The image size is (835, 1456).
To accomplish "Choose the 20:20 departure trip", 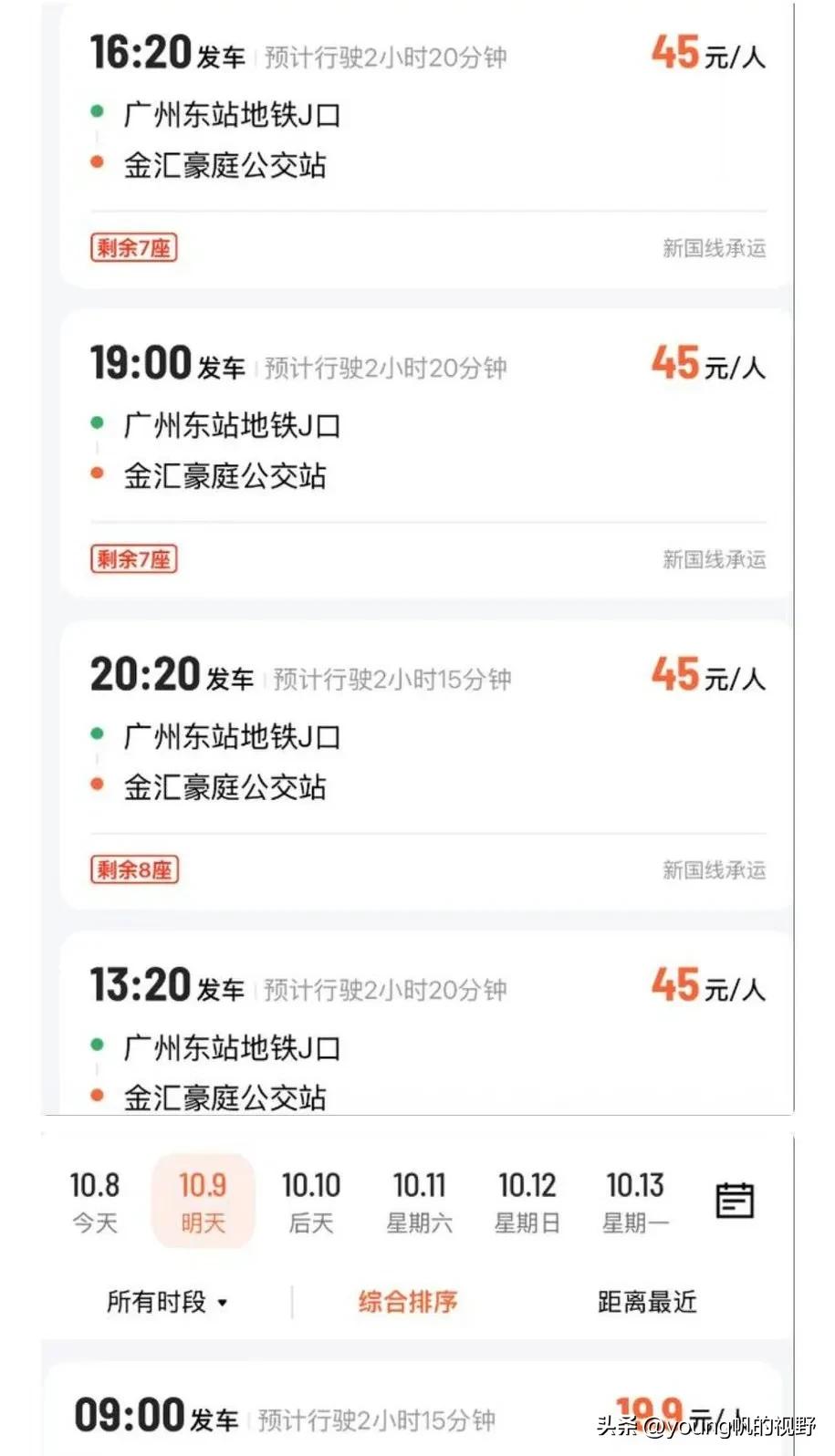I will coord(425,763).
